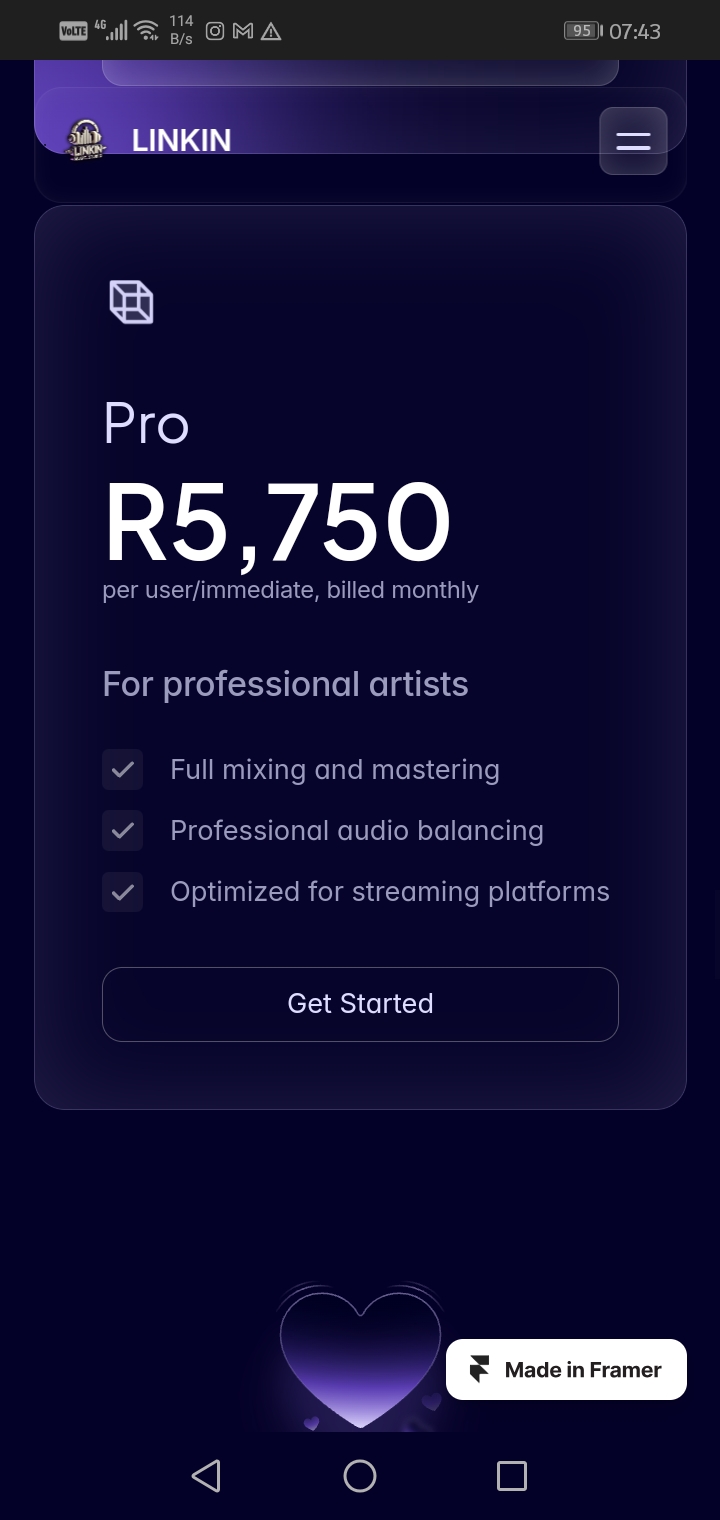Tap the LINKIN logo in the header

point(86,140)
